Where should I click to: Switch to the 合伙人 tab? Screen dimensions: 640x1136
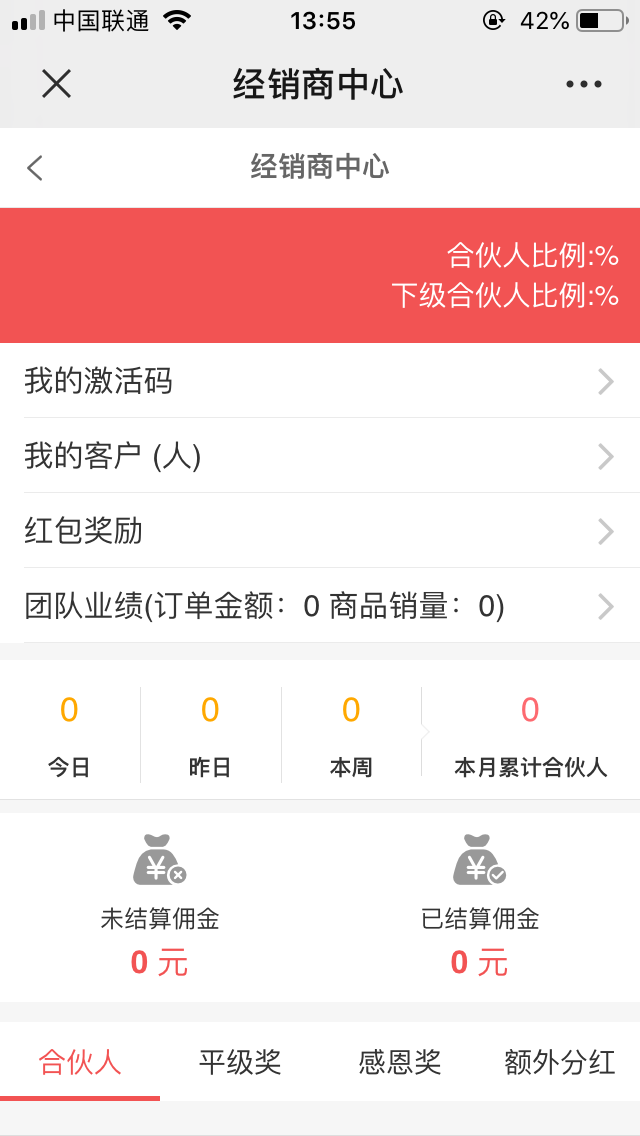[80, 1062]
